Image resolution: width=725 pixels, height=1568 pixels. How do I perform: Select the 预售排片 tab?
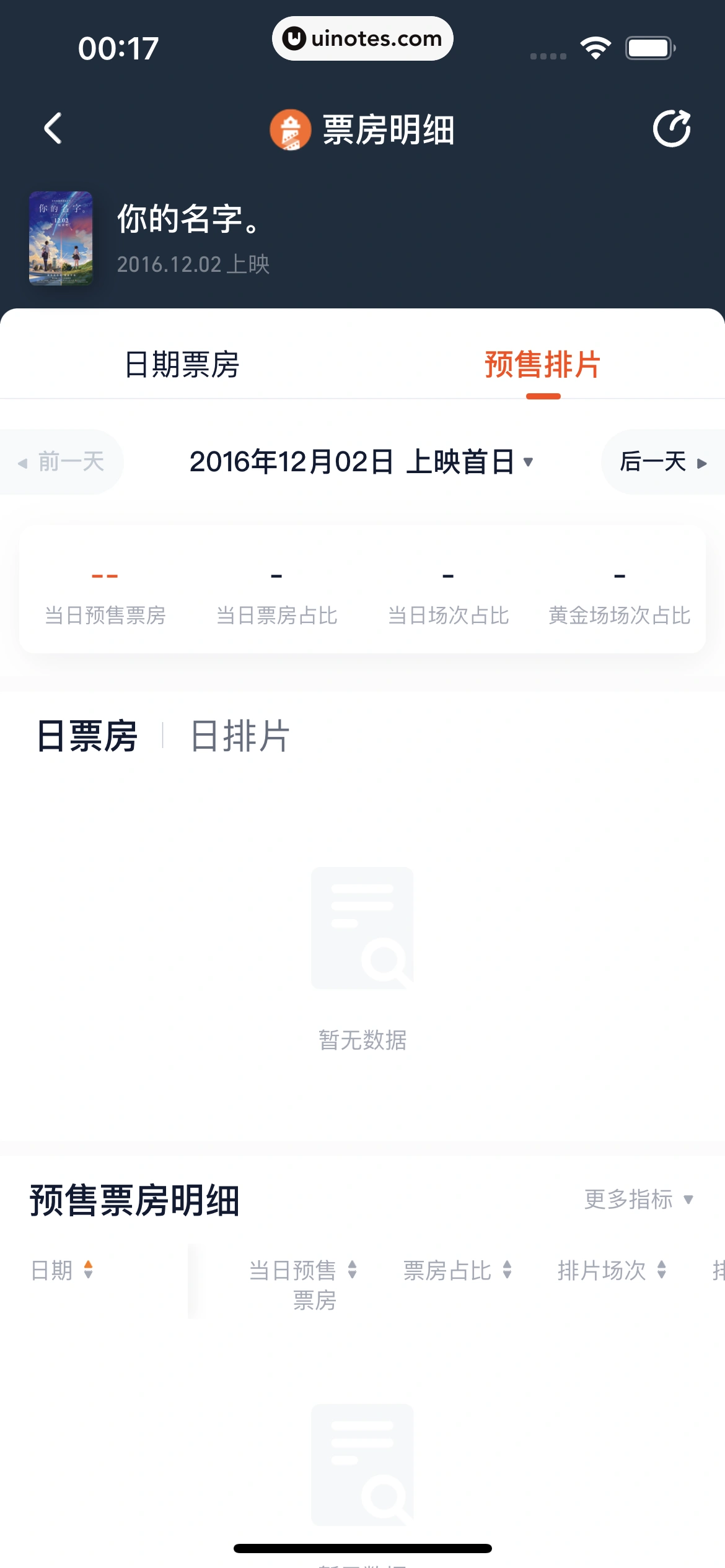point(542,364)
